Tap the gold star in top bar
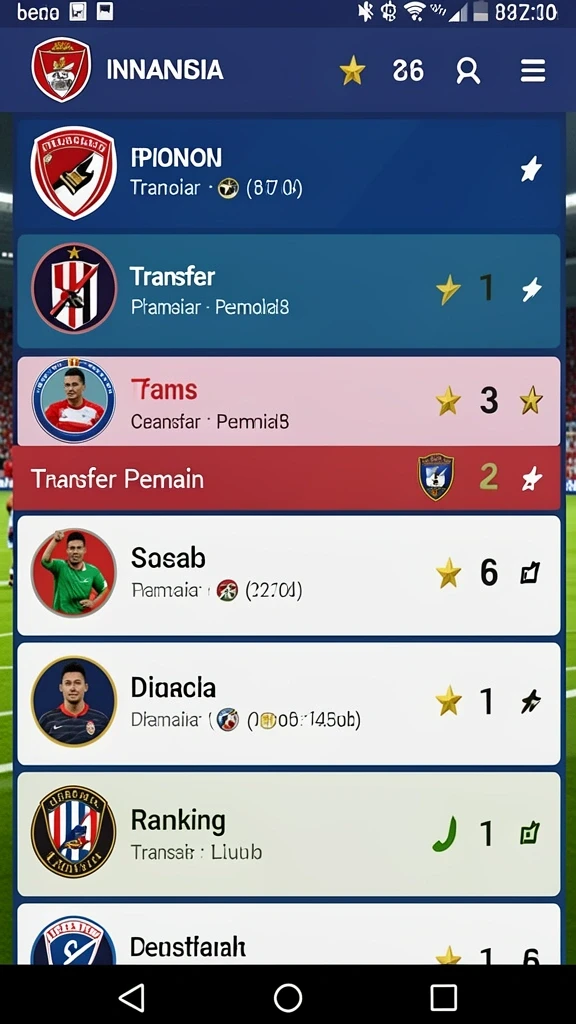This screenshot has width=576, height=1024. click(352, 70)
